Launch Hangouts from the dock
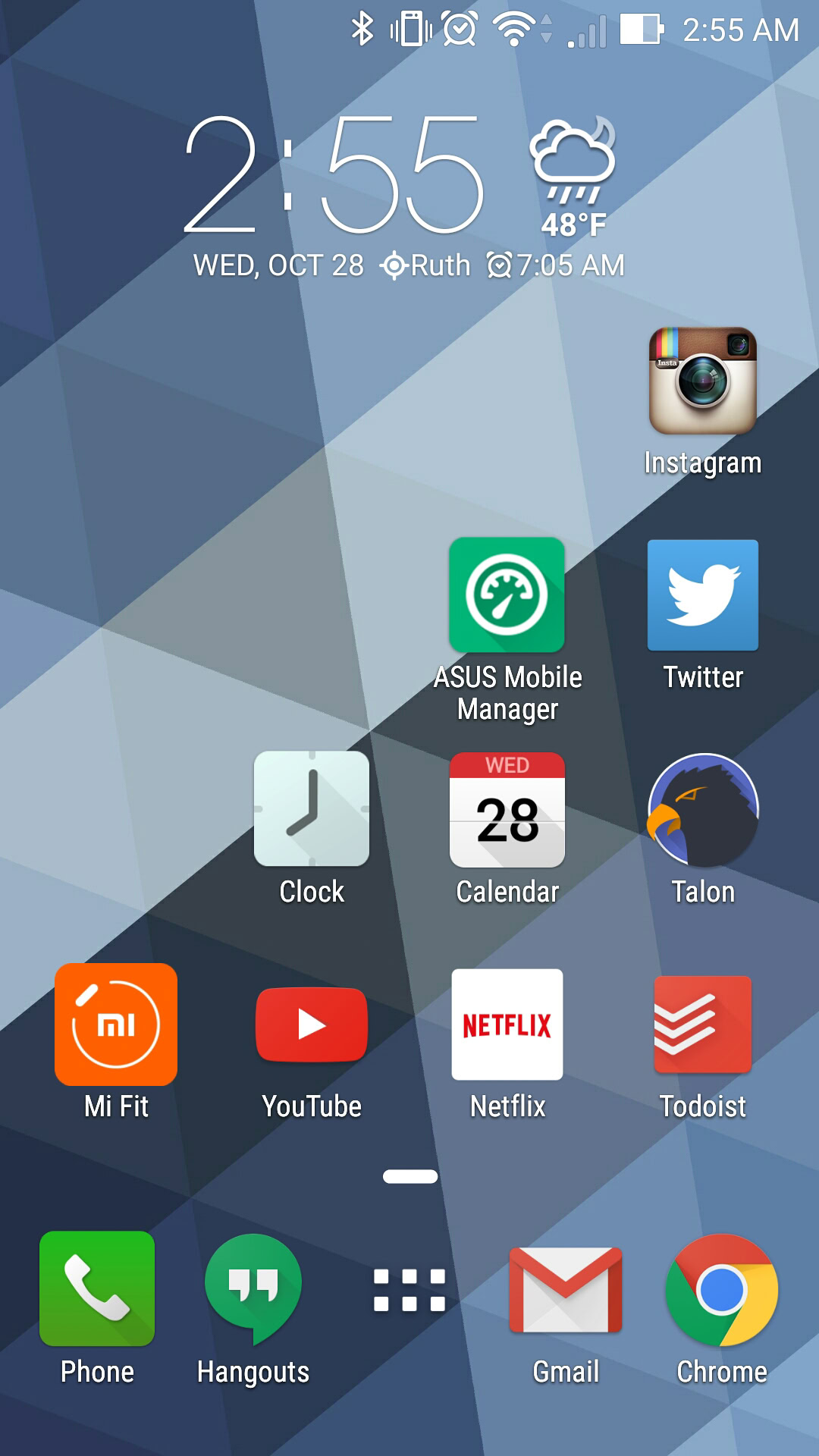 coord(253,1289)
